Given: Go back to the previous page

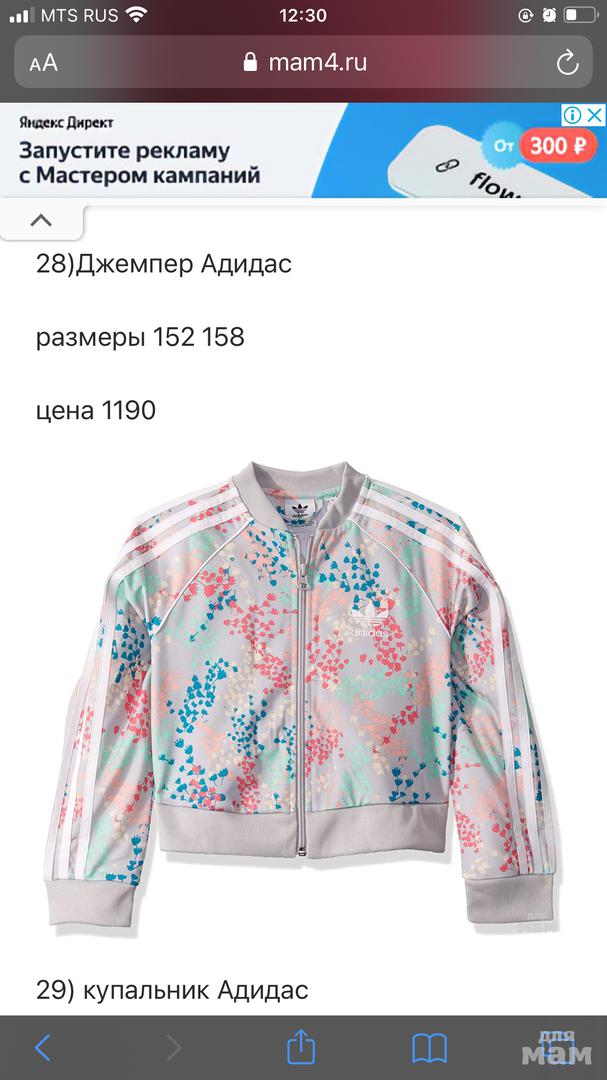Looking at the screenshot, I should coord(42,1048).
